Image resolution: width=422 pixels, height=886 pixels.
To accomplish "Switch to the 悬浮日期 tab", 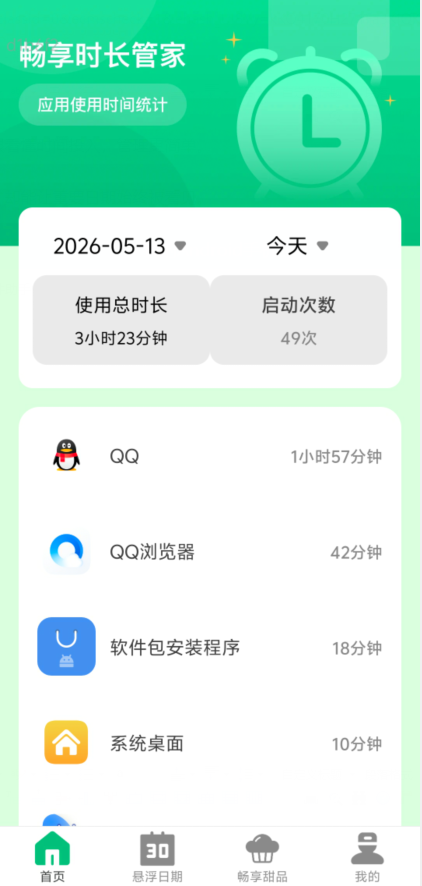I will [158, 857].
